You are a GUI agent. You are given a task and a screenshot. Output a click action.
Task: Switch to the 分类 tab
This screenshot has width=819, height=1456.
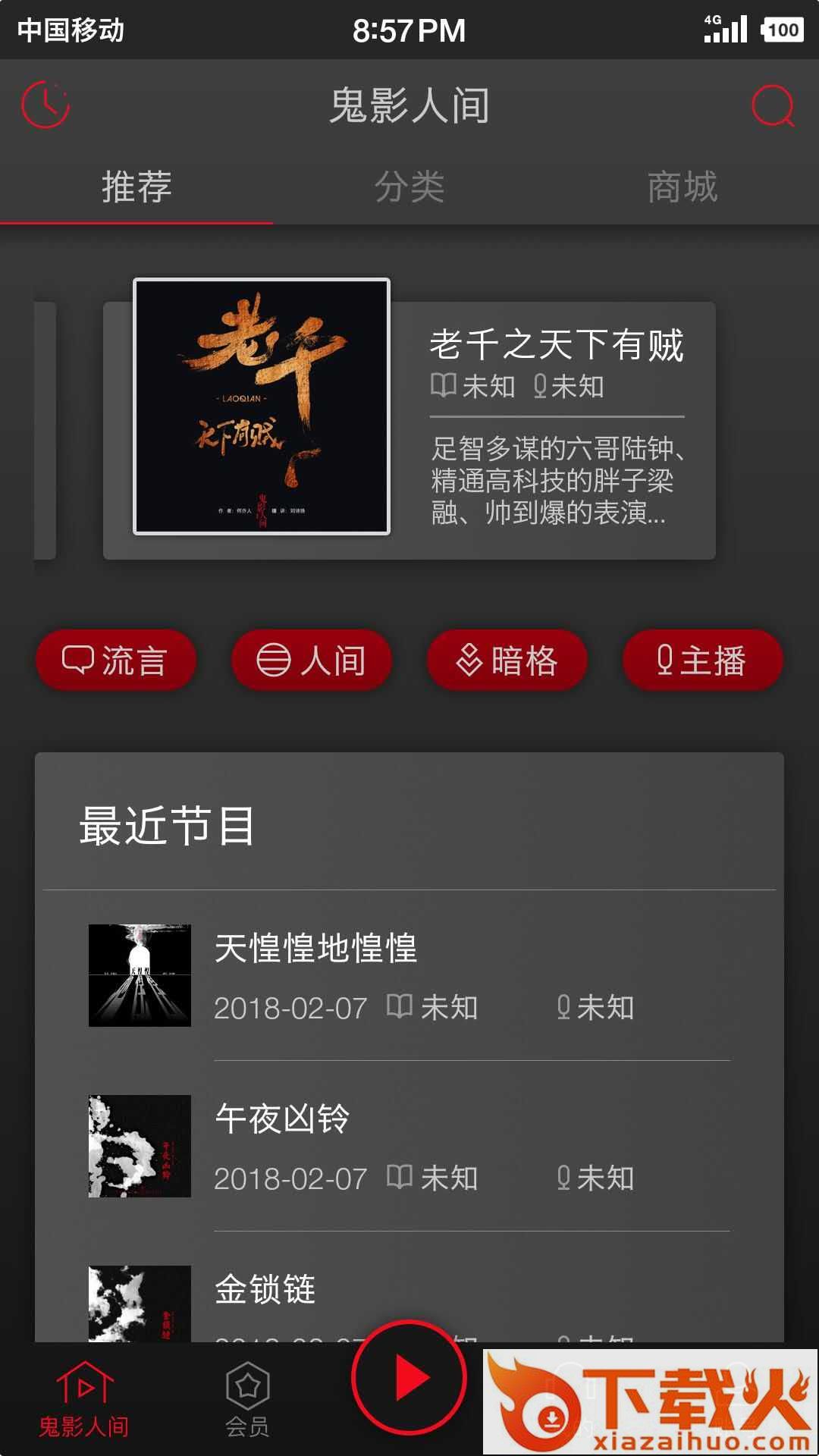(x=409, y=187)
